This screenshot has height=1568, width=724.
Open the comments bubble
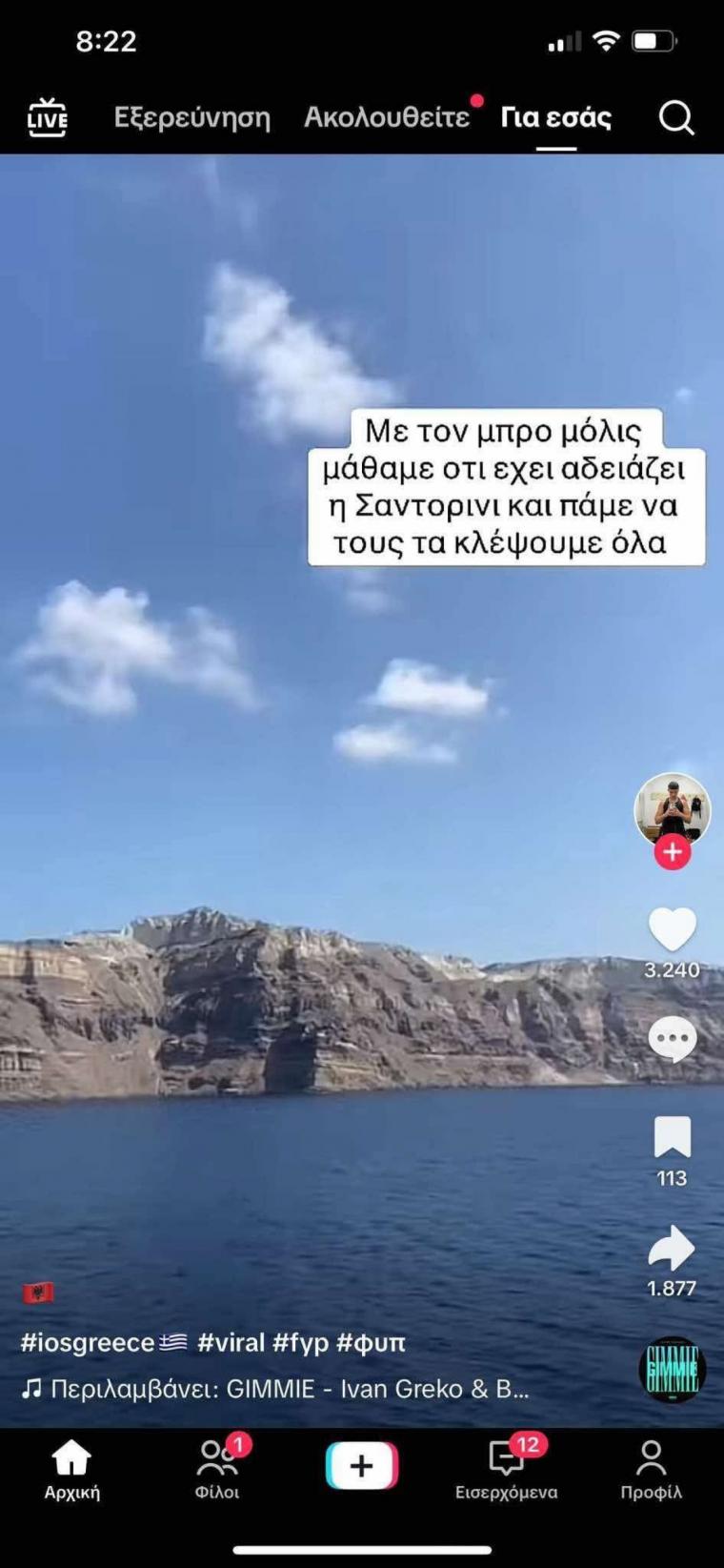pos(673,1040)
